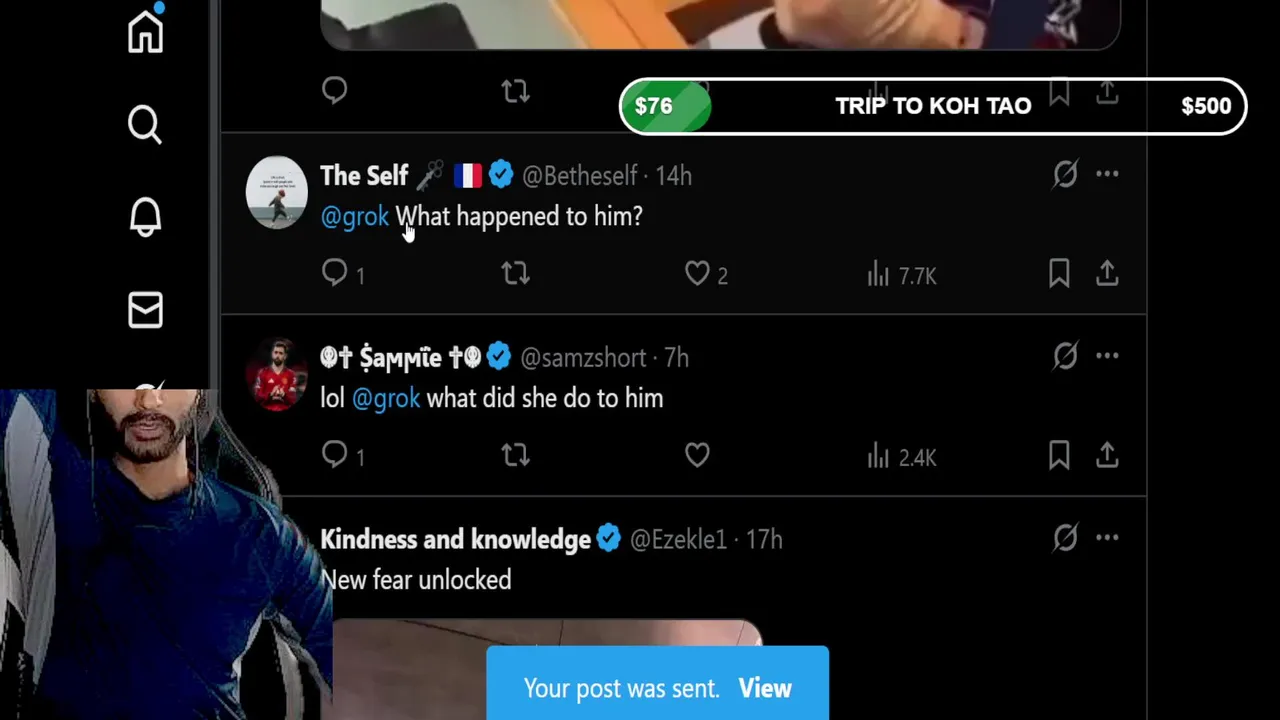
Task: Bookmark The Self's post
Action: tap(1059, 273)
